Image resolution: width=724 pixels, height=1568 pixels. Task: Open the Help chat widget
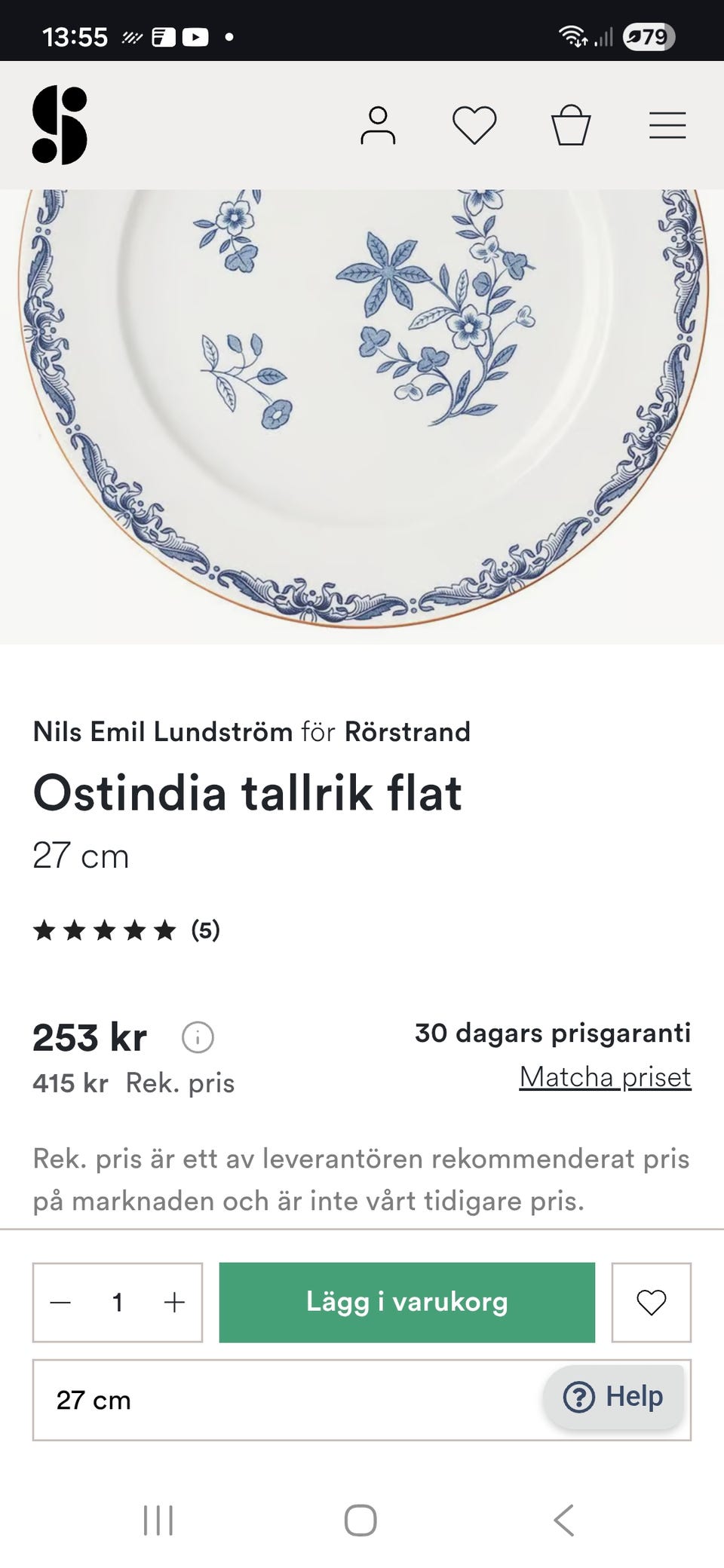[x=613, y=1397]
